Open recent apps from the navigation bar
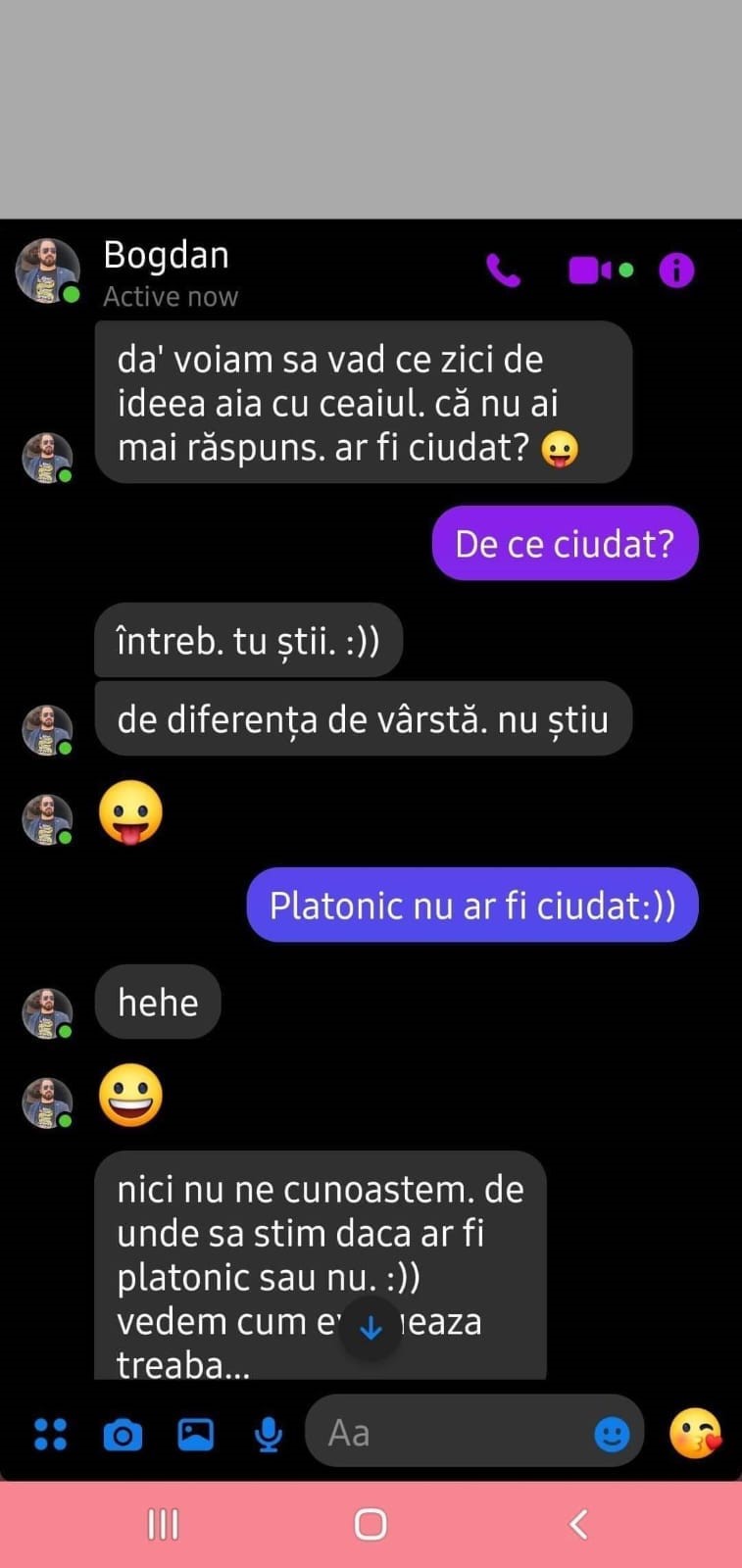Image resolution: width=742 pixels, height=1568 pixels. pos(163,1524)
